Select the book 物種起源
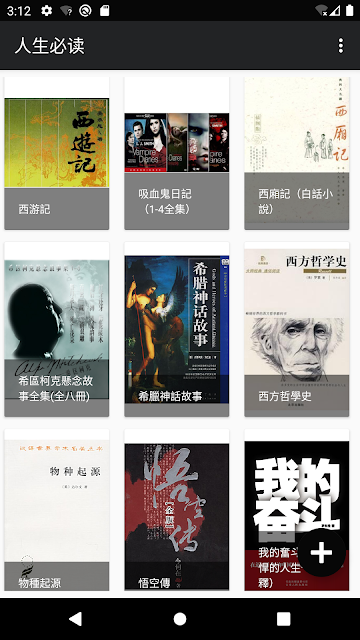Screen dimensions: 360x640 [x=57, y=510]
